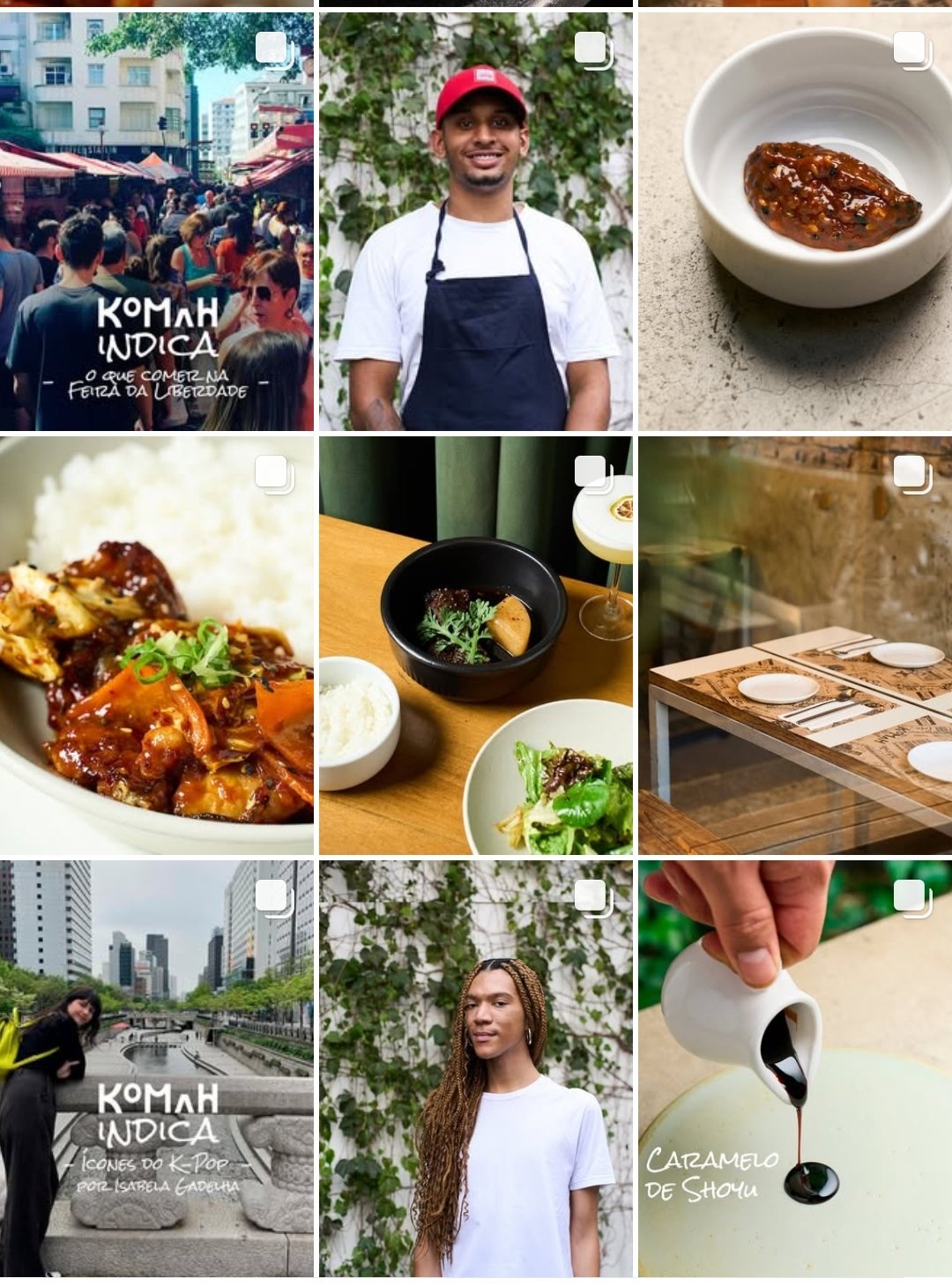
Task: Open the black bowl and cocktail post
Action: [x=475, y=645]
